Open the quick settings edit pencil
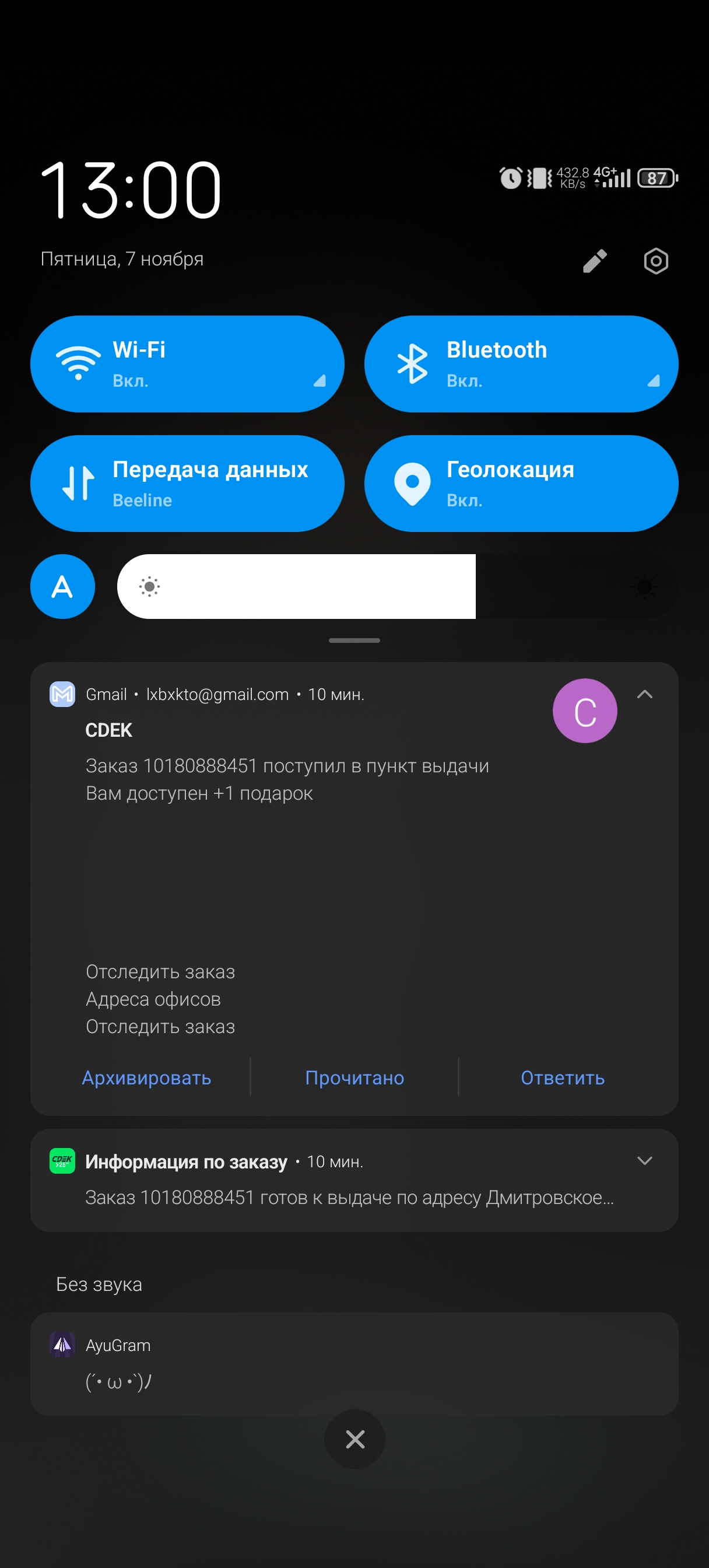Viewport: 709px width, 1568px height. [595, 261]
